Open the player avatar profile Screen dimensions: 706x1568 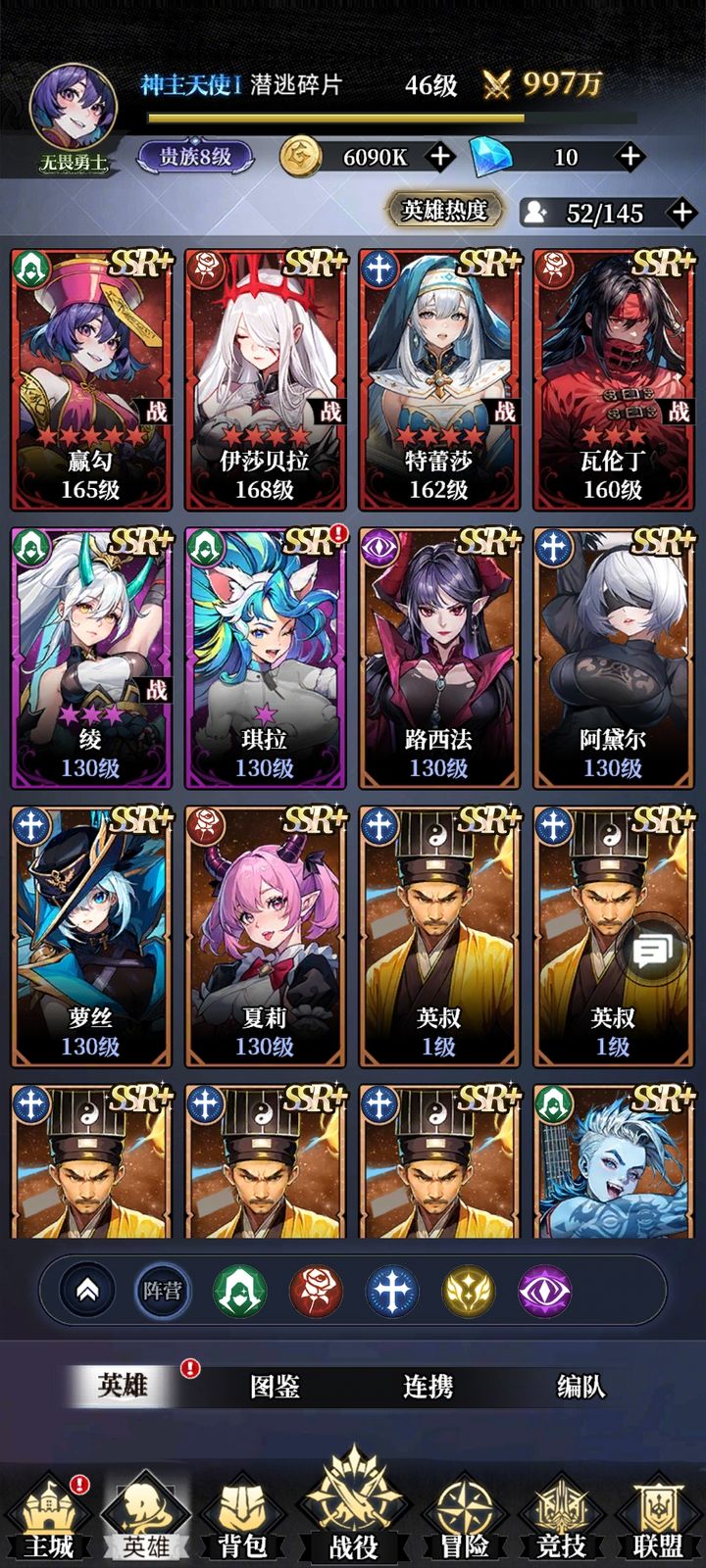coord(69,111)
